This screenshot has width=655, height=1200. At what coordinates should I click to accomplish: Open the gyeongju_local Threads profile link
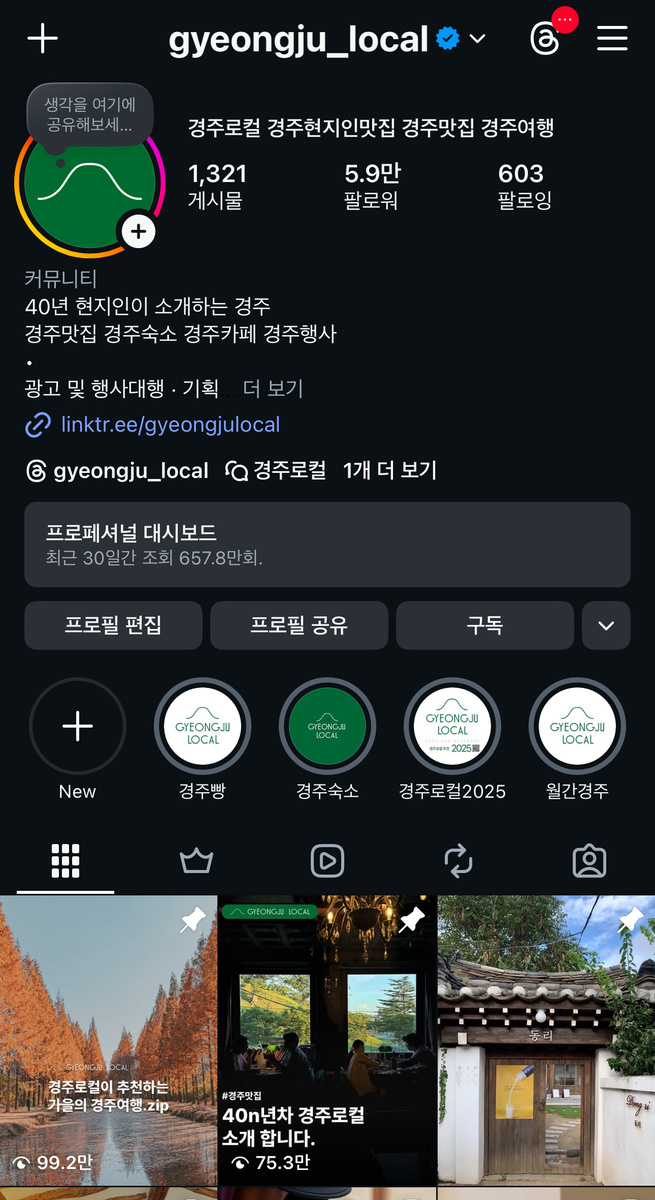point(117,471)
